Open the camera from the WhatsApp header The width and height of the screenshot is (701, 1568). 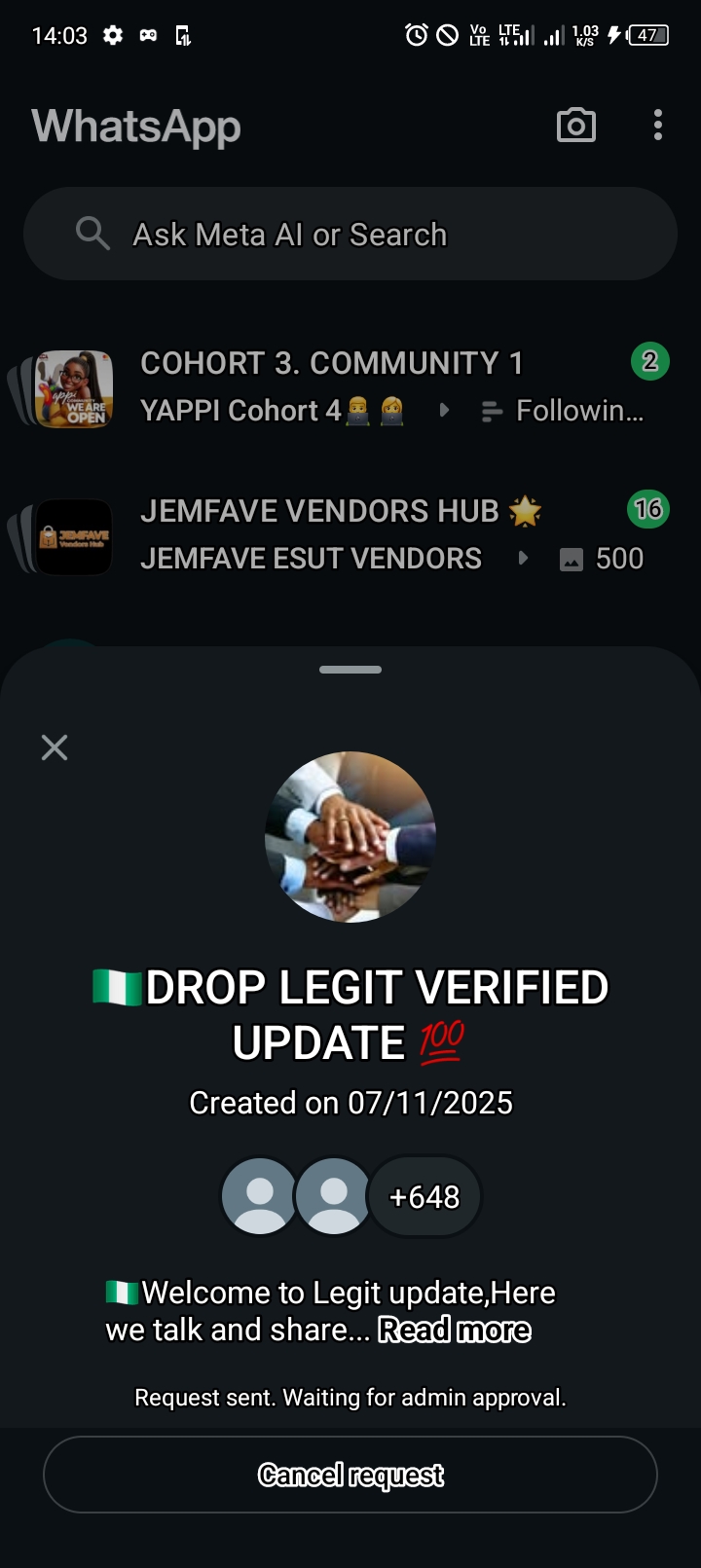(575, 126)
